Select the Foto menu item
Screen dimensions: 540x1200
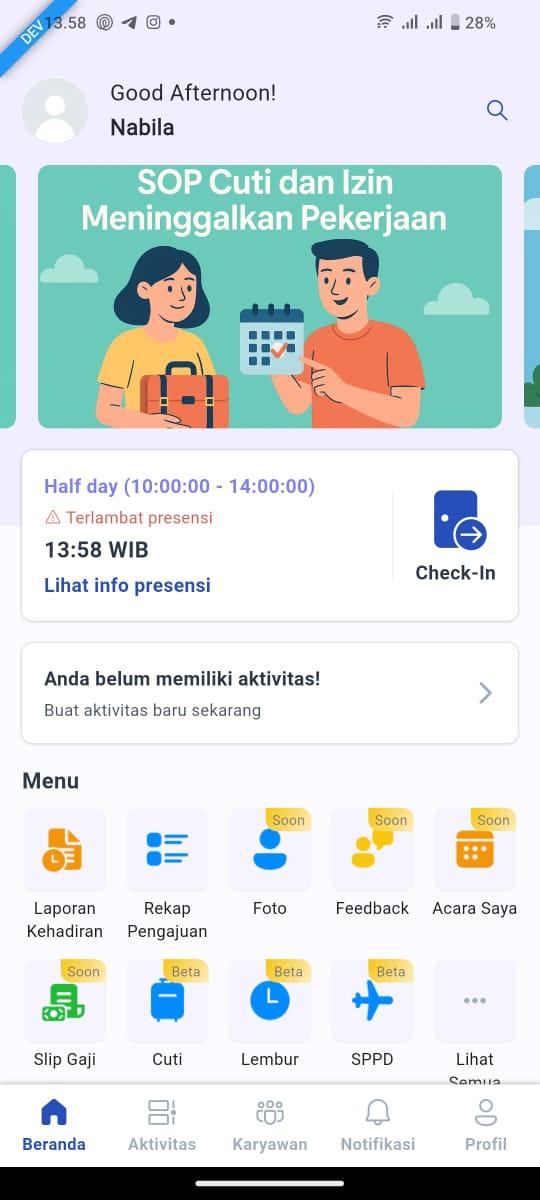(270, 863)
